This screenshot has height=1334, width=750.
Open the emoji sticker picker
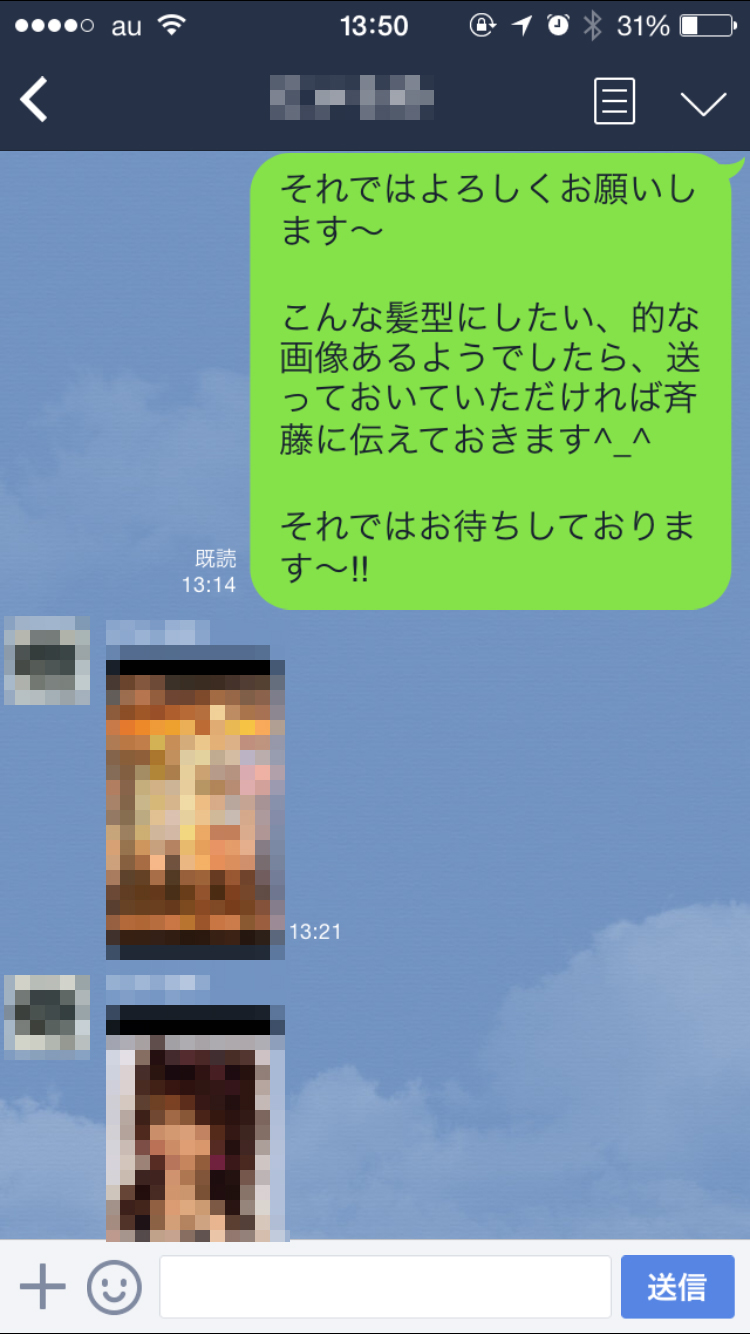pyautogui.click(x=114, y=1288)
